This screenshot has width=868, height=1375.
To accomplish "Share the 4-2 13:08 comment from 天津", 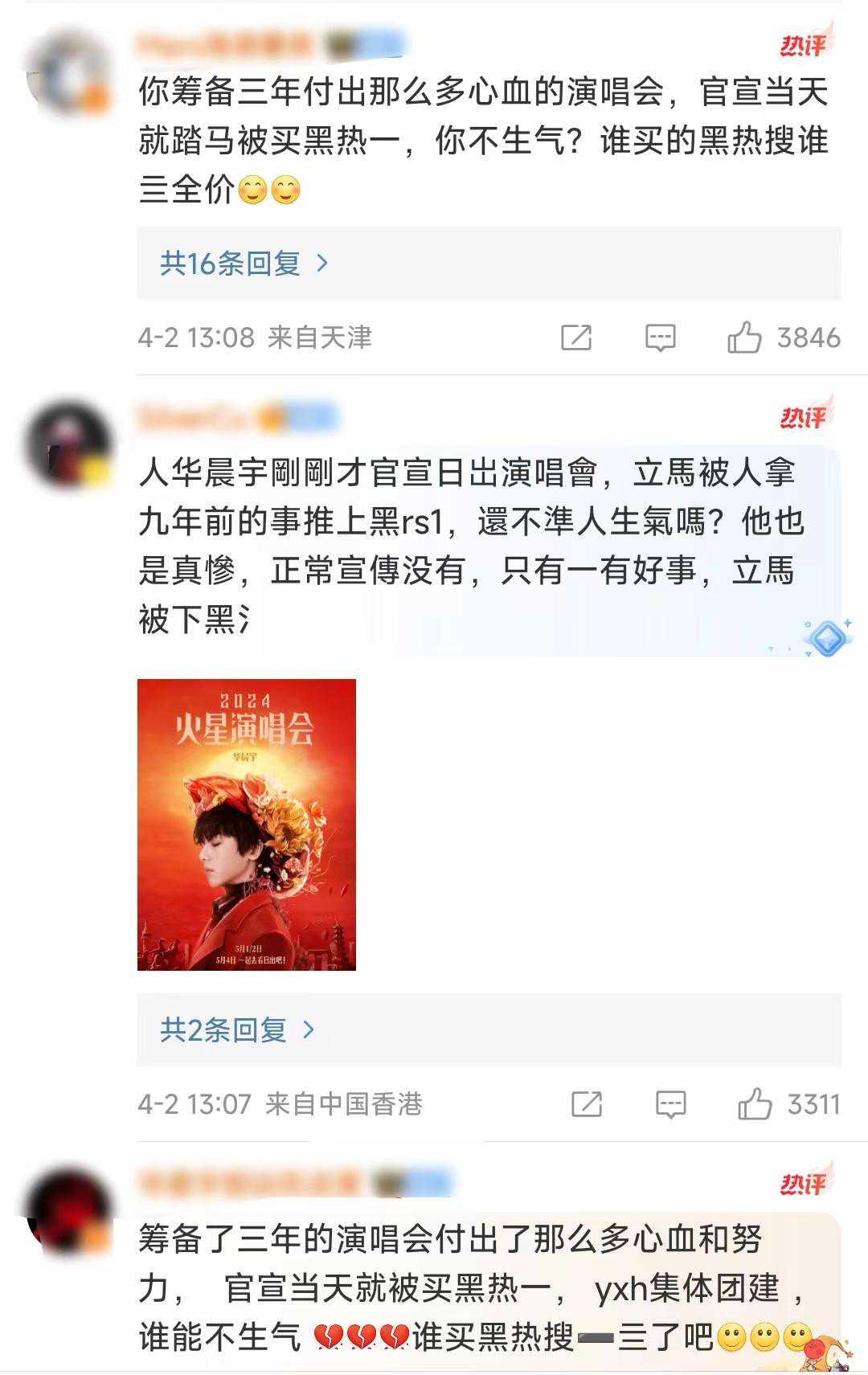I will (576, 338).
